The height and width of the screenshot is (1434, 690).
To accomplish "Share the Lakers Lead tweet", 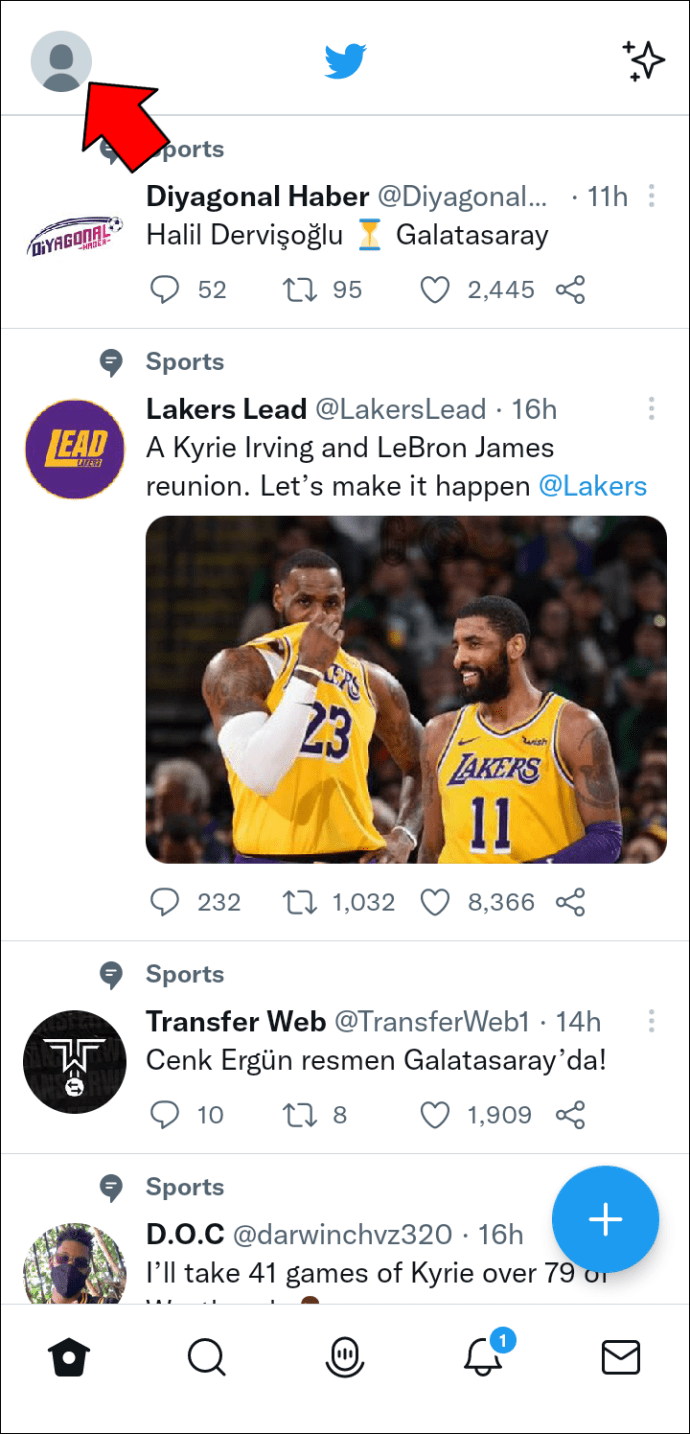I will [570, 903].
